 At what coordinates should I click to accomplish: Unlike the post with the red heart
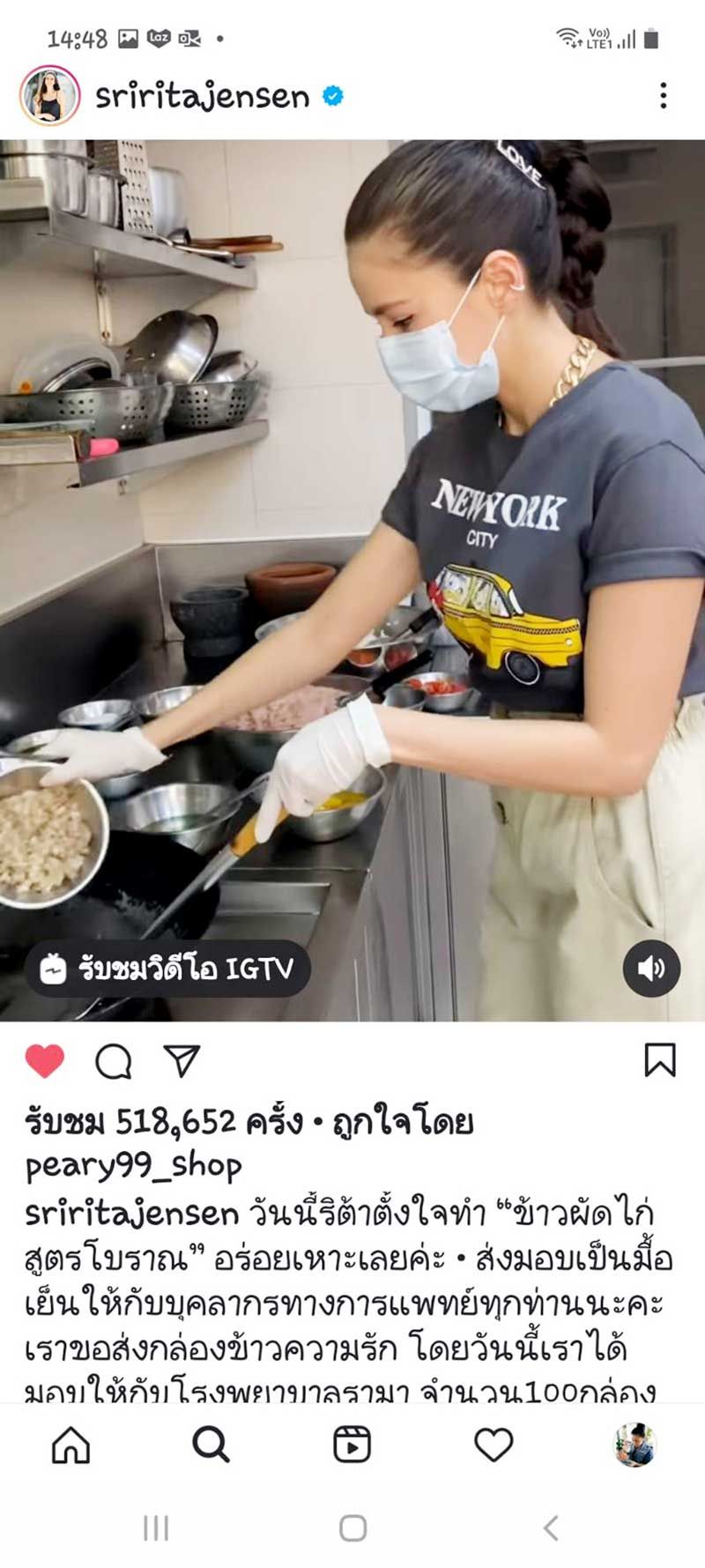click(x=45, y=1060)
